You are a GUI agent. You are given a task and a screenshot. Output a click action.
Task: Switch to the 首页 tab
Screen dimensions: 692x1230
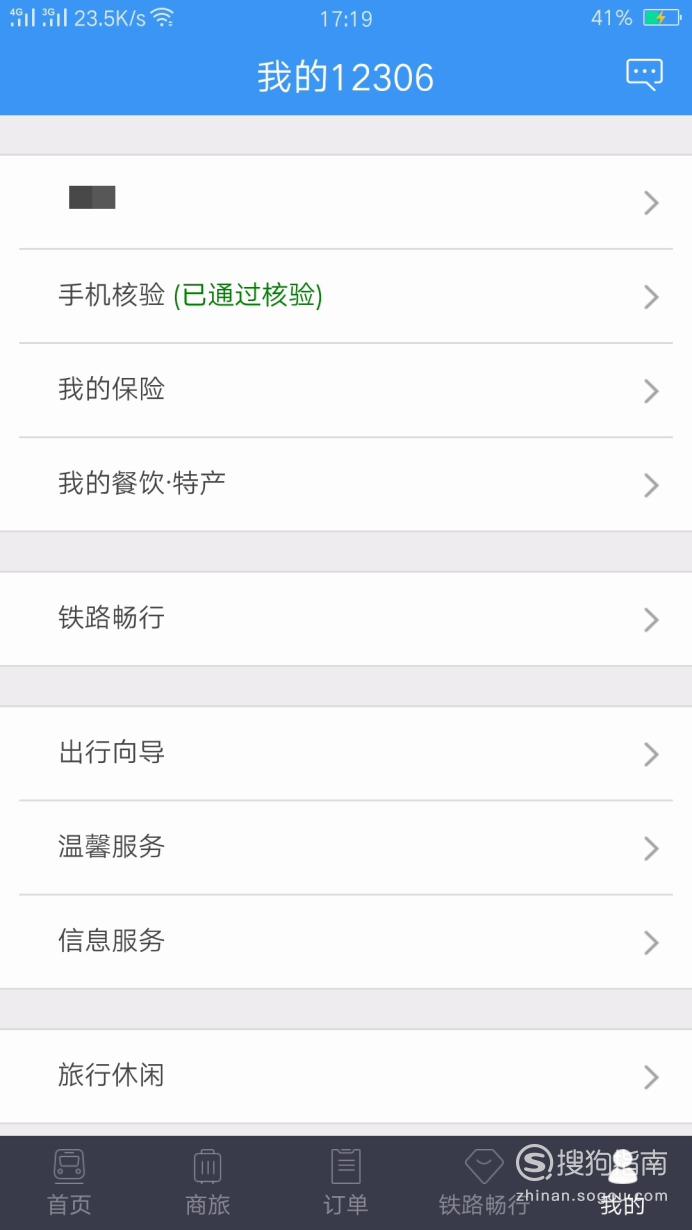coord(69,1183)
